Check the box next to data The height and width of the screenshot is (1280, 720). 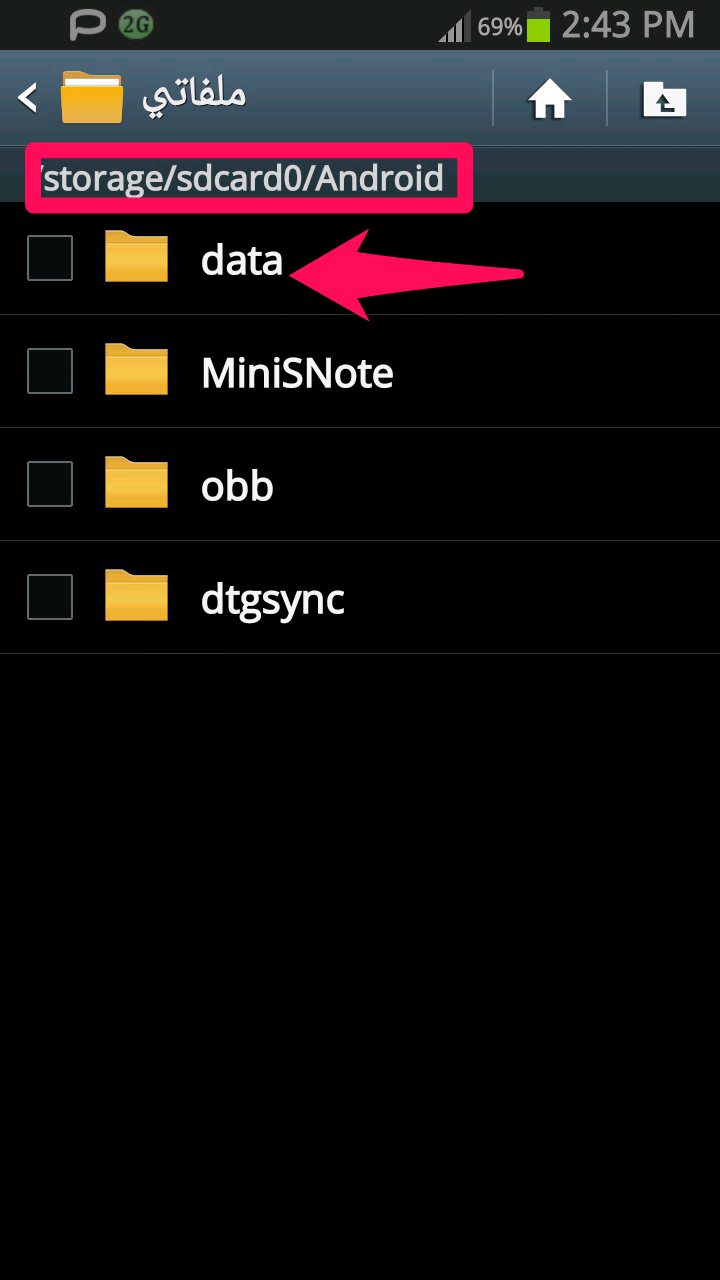coord(50,258)
